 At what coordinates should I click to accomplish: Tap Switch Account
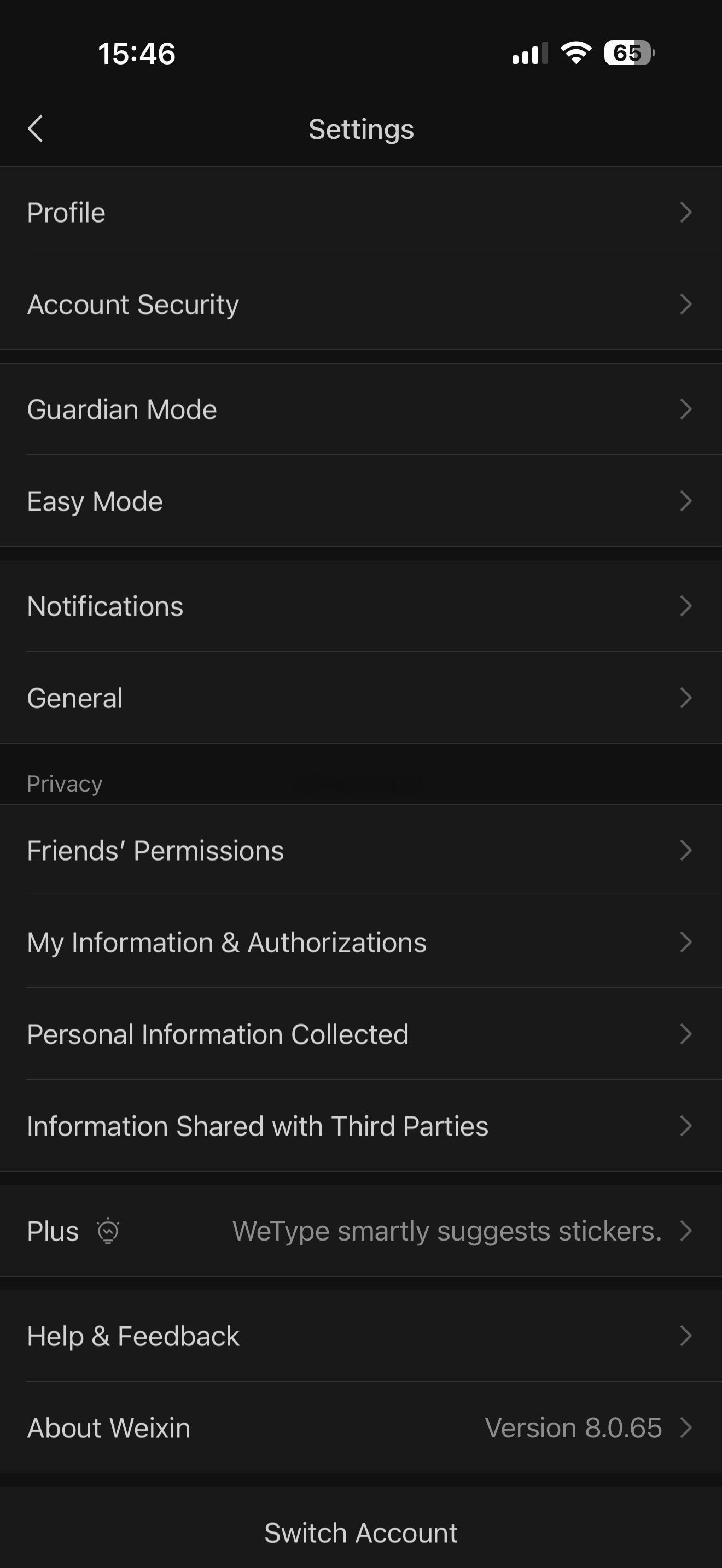click(x=360, y=1532)
